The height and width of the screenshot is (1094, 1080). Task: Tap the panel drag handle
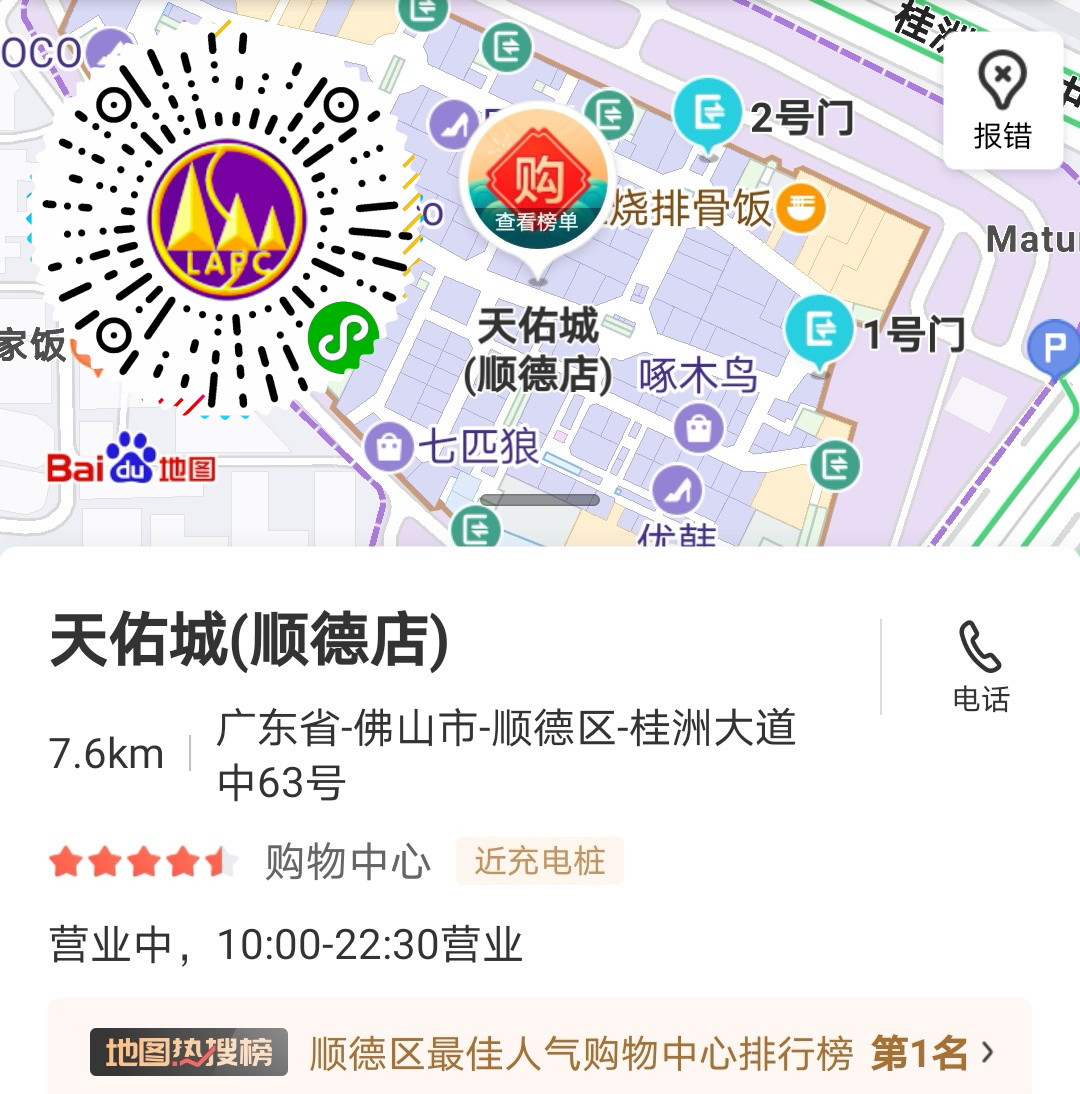pyautogui.click(x=540, y=500)
